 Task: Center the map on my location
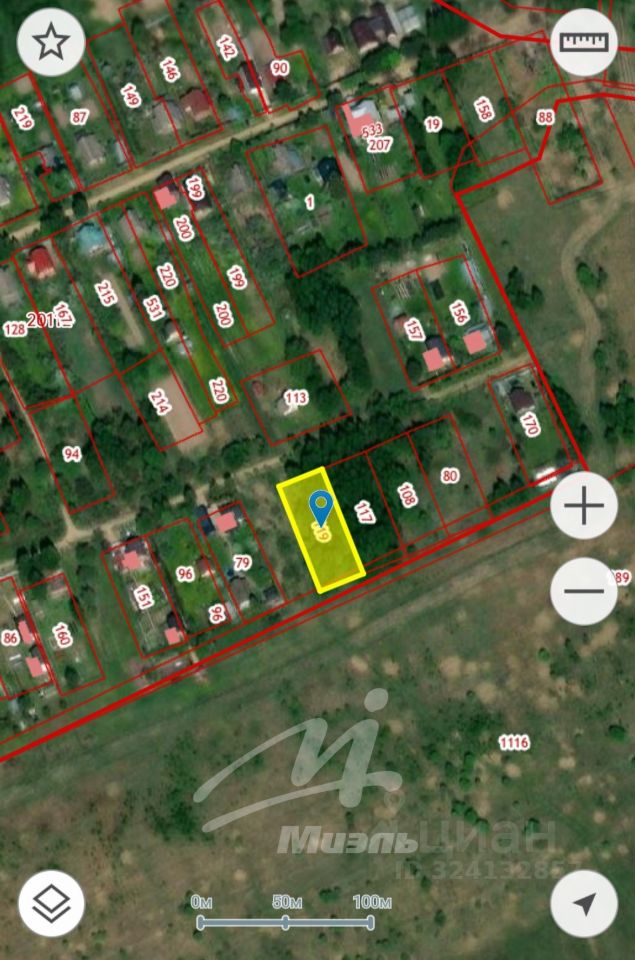[x=584, y=903]
